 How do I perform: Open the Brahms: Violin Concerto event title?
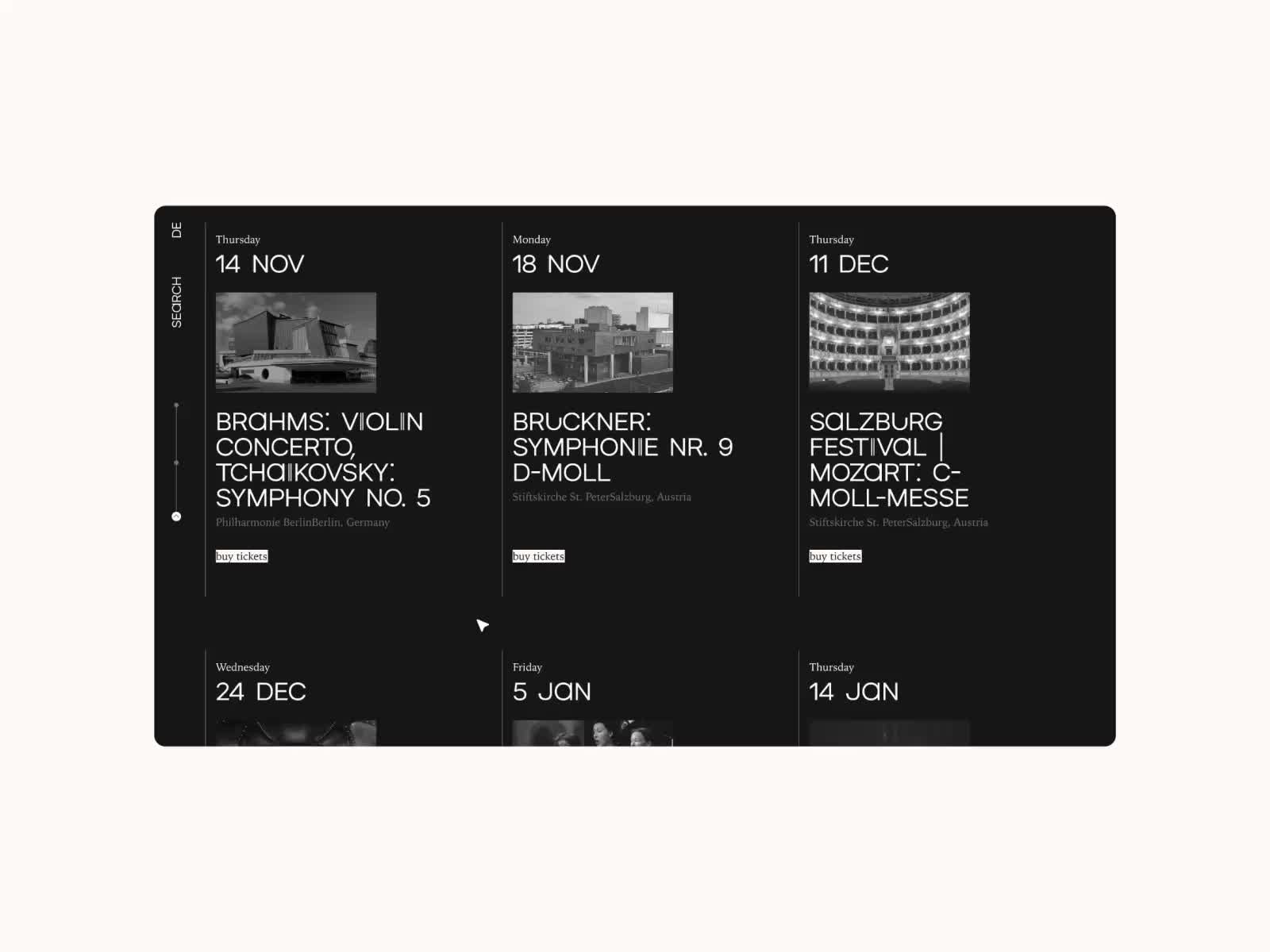321,459
